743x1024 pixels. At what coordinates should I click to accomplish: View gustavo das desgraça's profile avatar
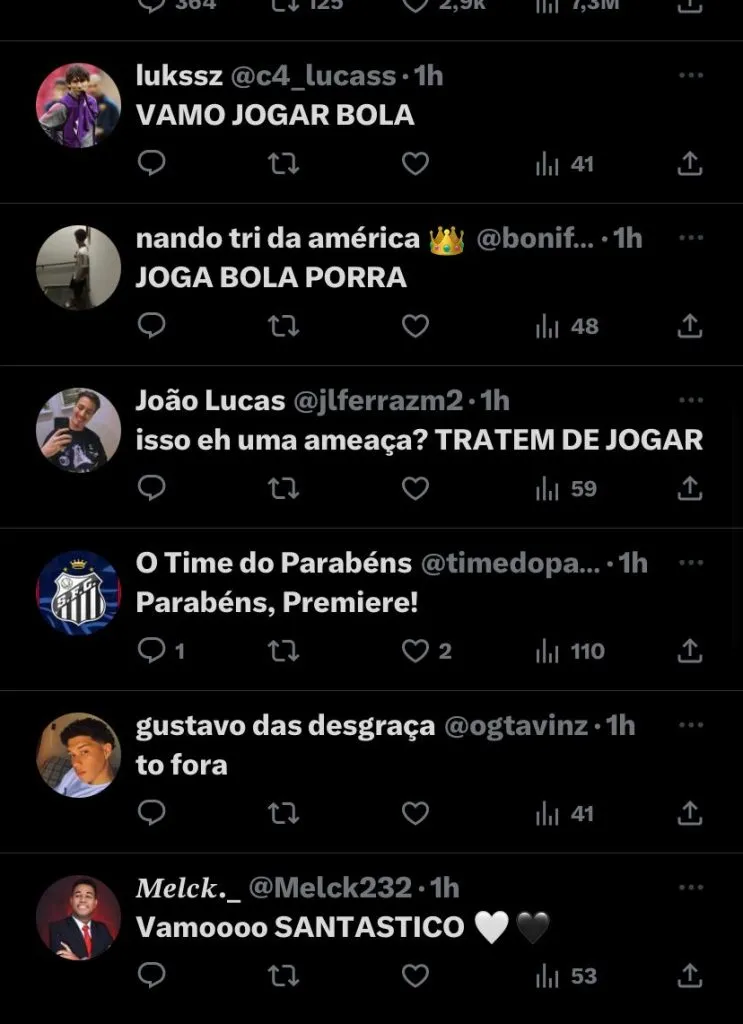(78, 755)
